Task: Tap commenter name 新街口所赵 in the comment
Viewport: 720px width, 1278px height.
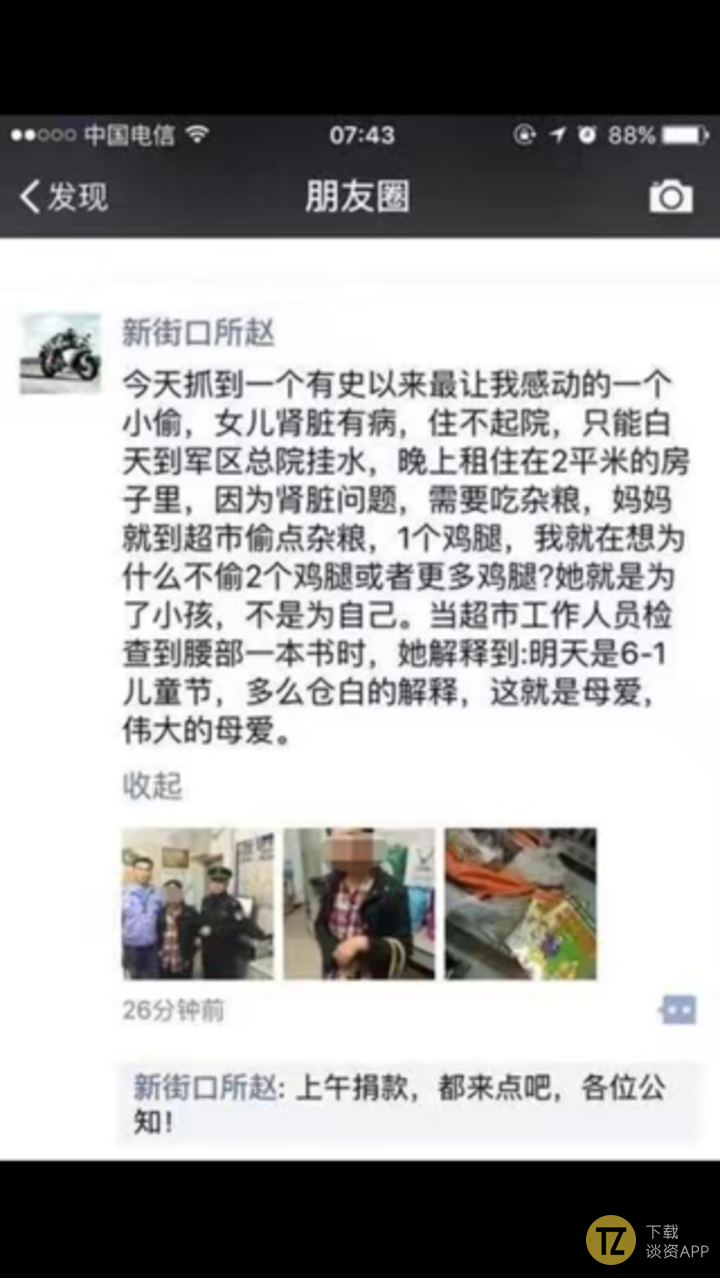Action: click(x=207, y=1088)
